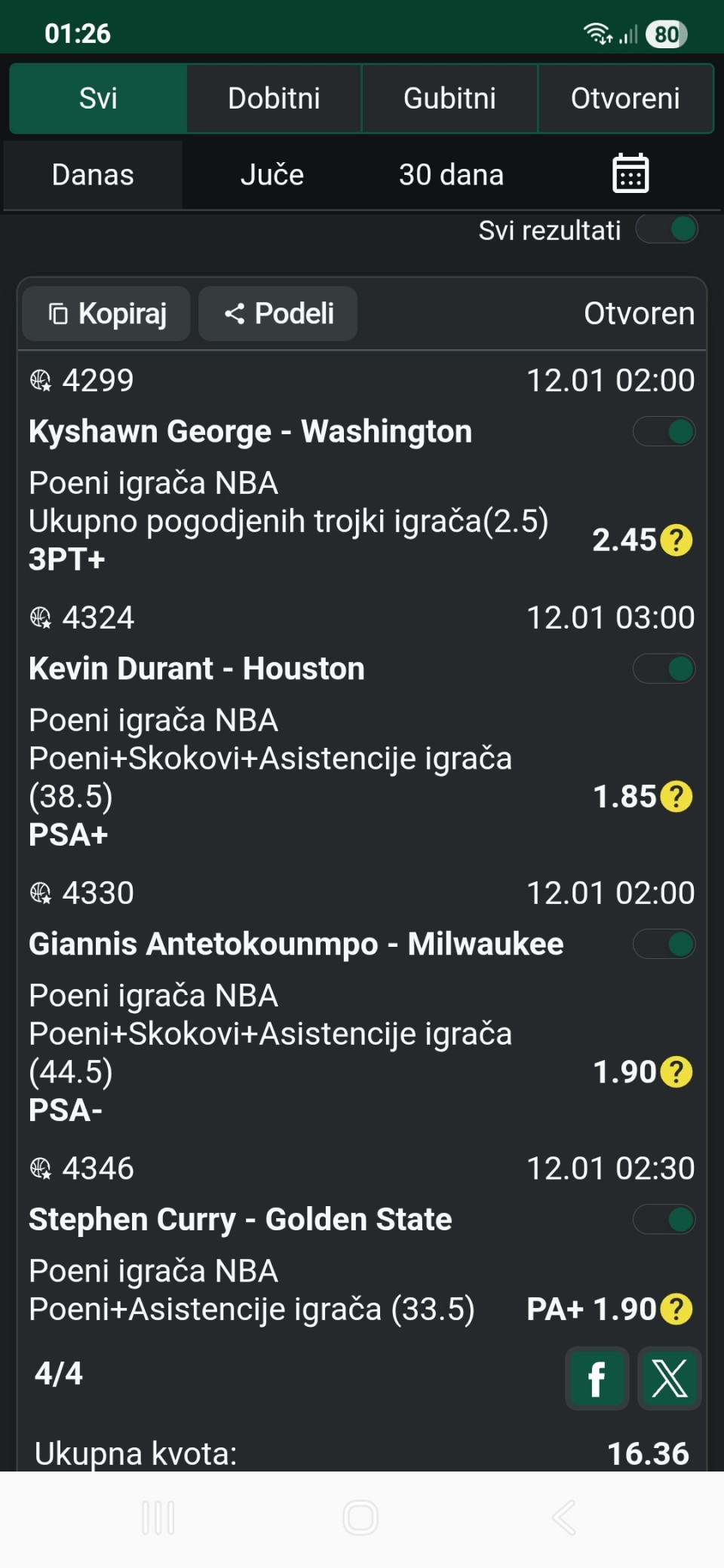Toggle the Stephen Curry selection switch
This screenshot has width=724, height=1568.
pyautogui.click(x=664, y=1219)
